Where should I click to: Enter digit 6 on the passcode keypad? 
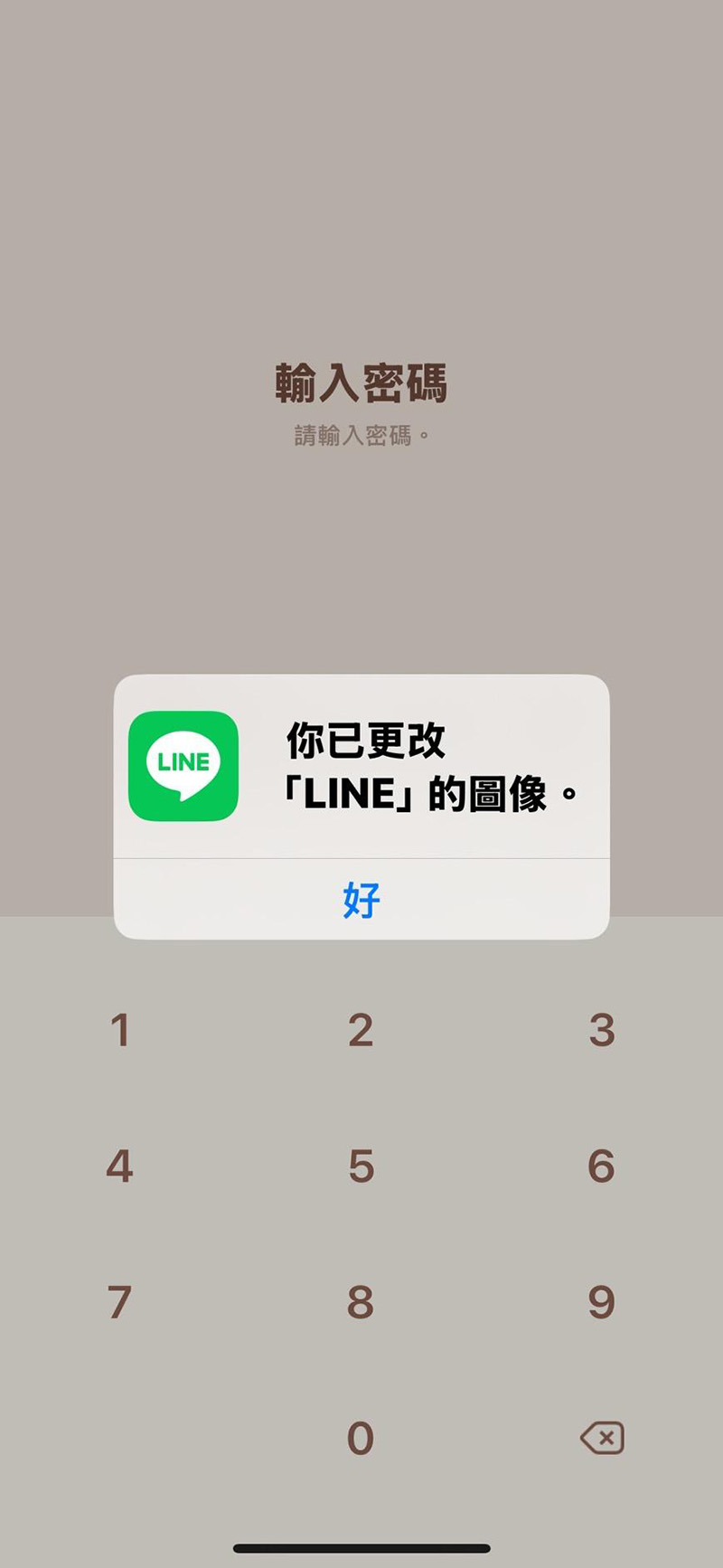602,1167
